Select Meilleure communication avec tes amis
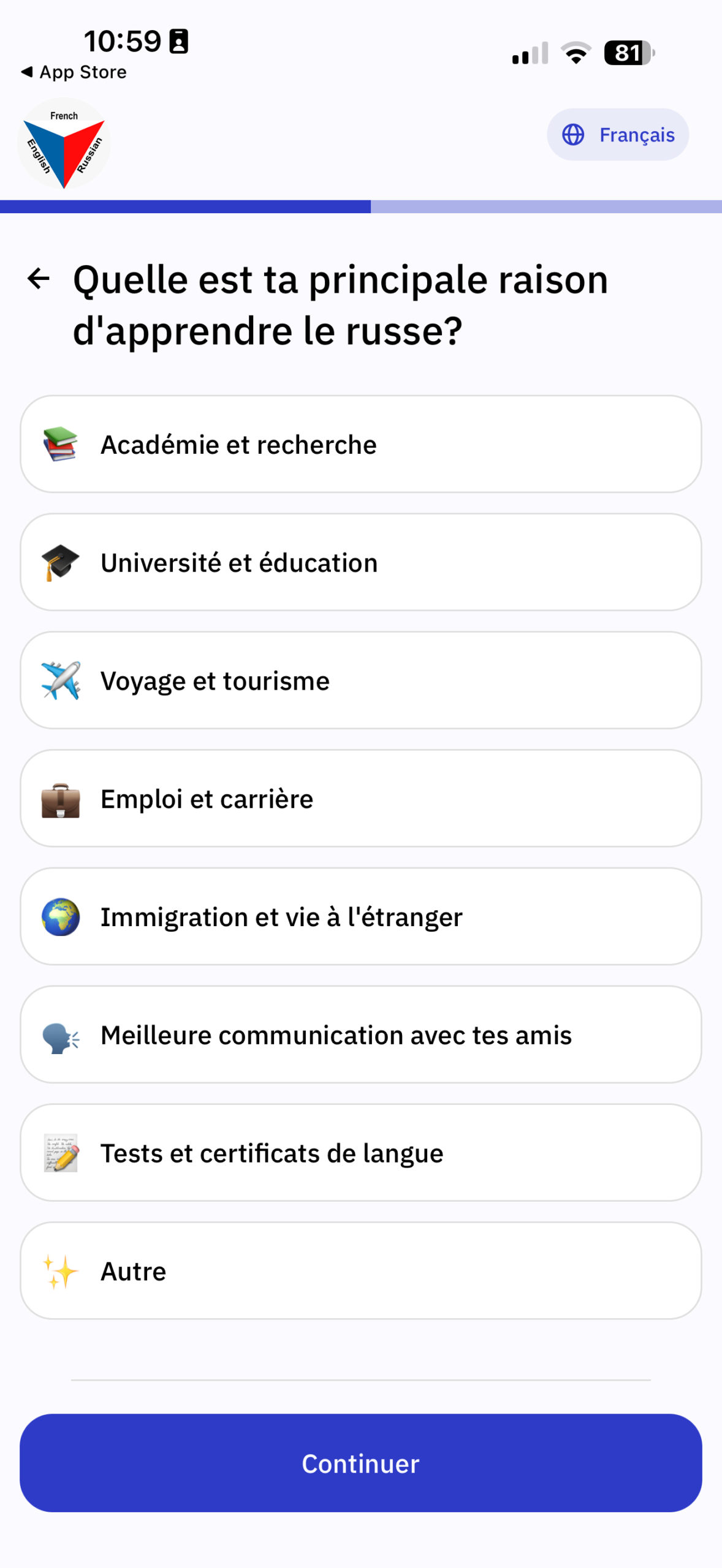722x1568 pixels. coord(360,1035)
